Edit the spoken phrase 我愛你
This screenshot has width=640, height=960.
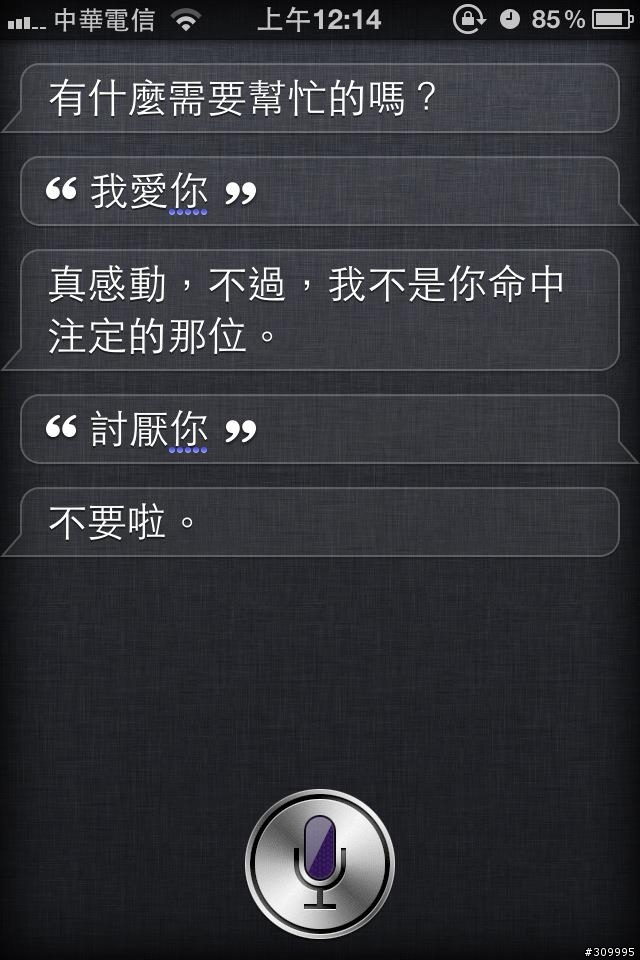pos(150,192)
